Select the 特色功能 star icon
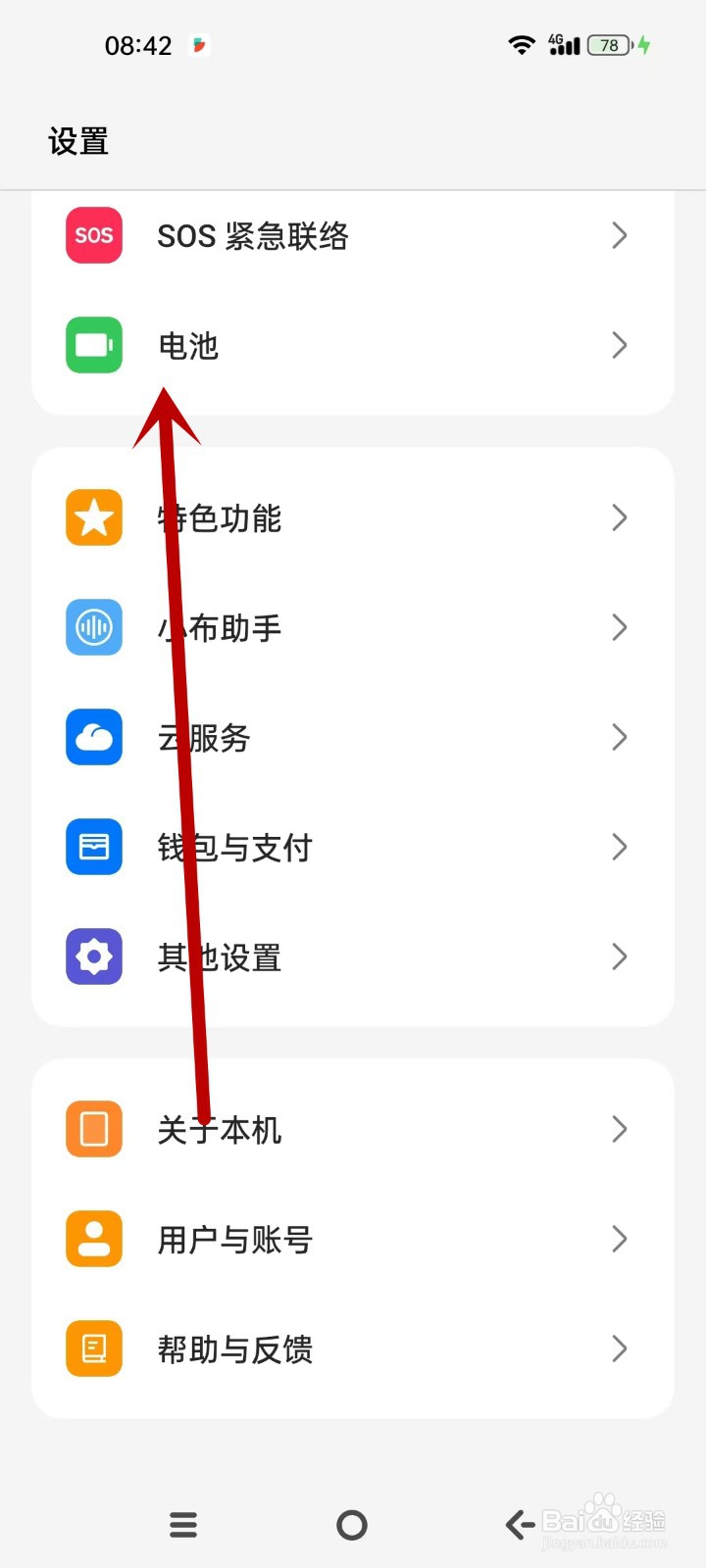 point(93,517)
